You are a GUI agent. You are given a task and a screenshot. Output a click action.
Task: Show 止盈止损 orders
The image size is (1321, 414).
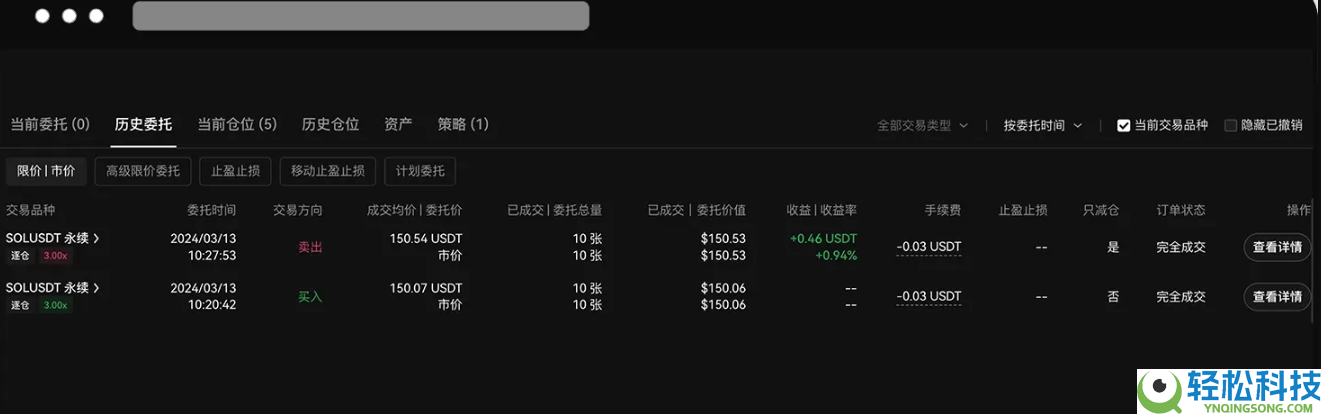pyautogui.click(x=235, y=171)
